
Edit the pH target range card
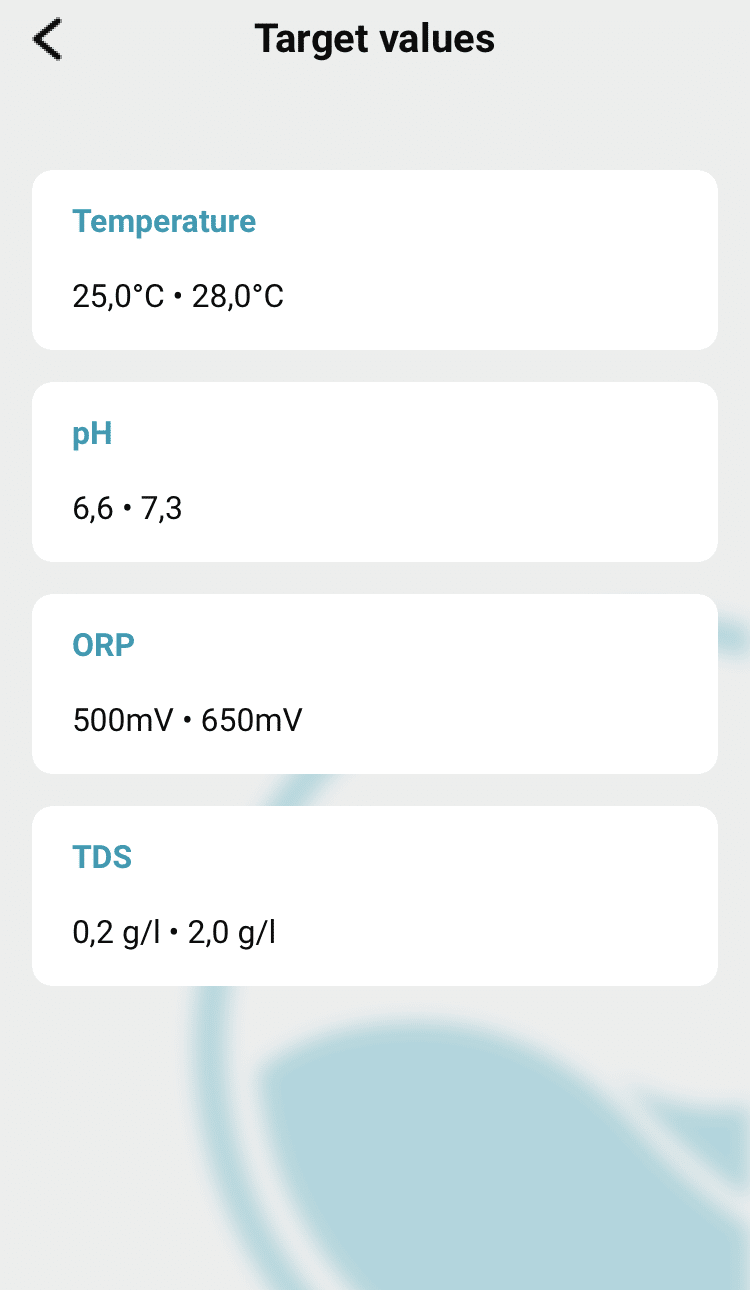(x=375, y=472)
